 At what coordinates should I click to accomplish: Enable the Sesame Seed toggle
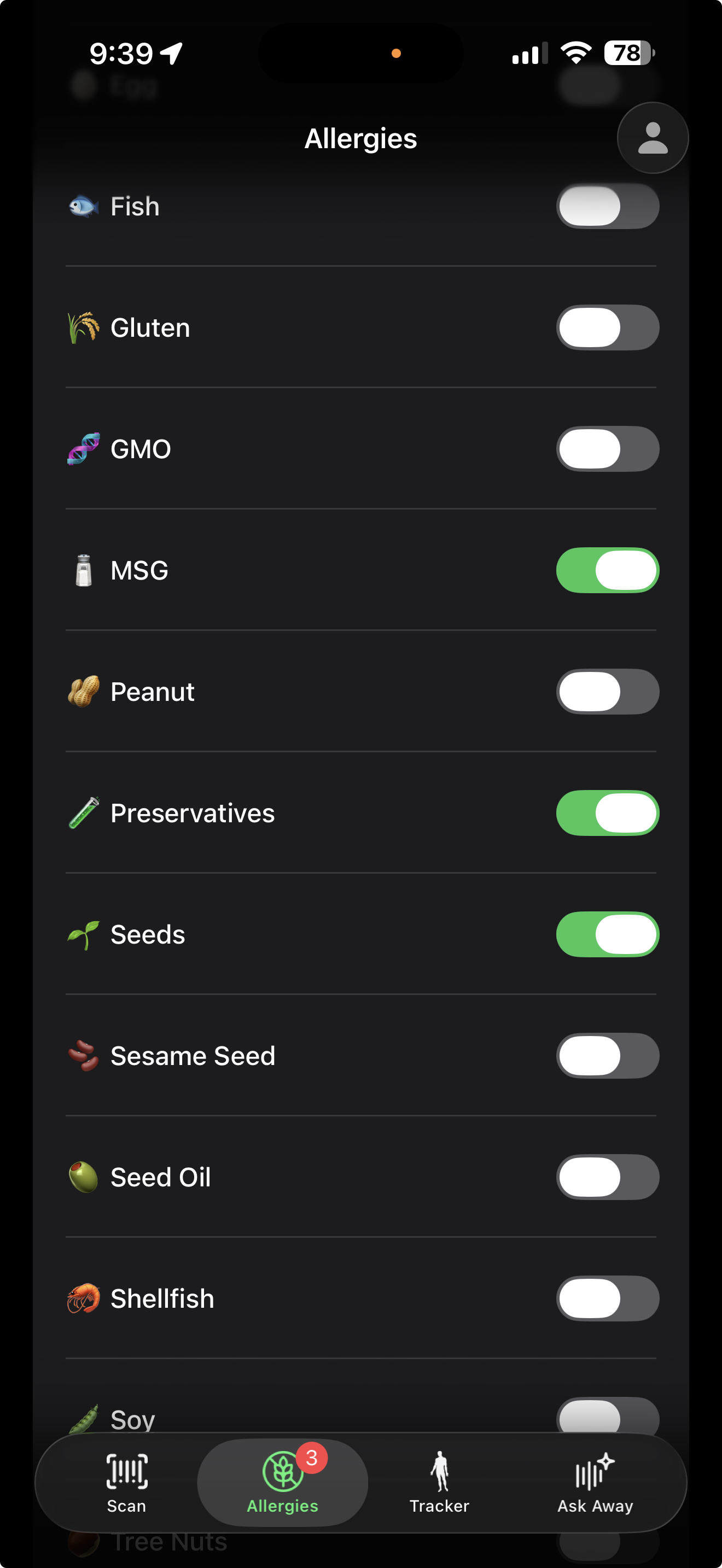point(608,1056)
